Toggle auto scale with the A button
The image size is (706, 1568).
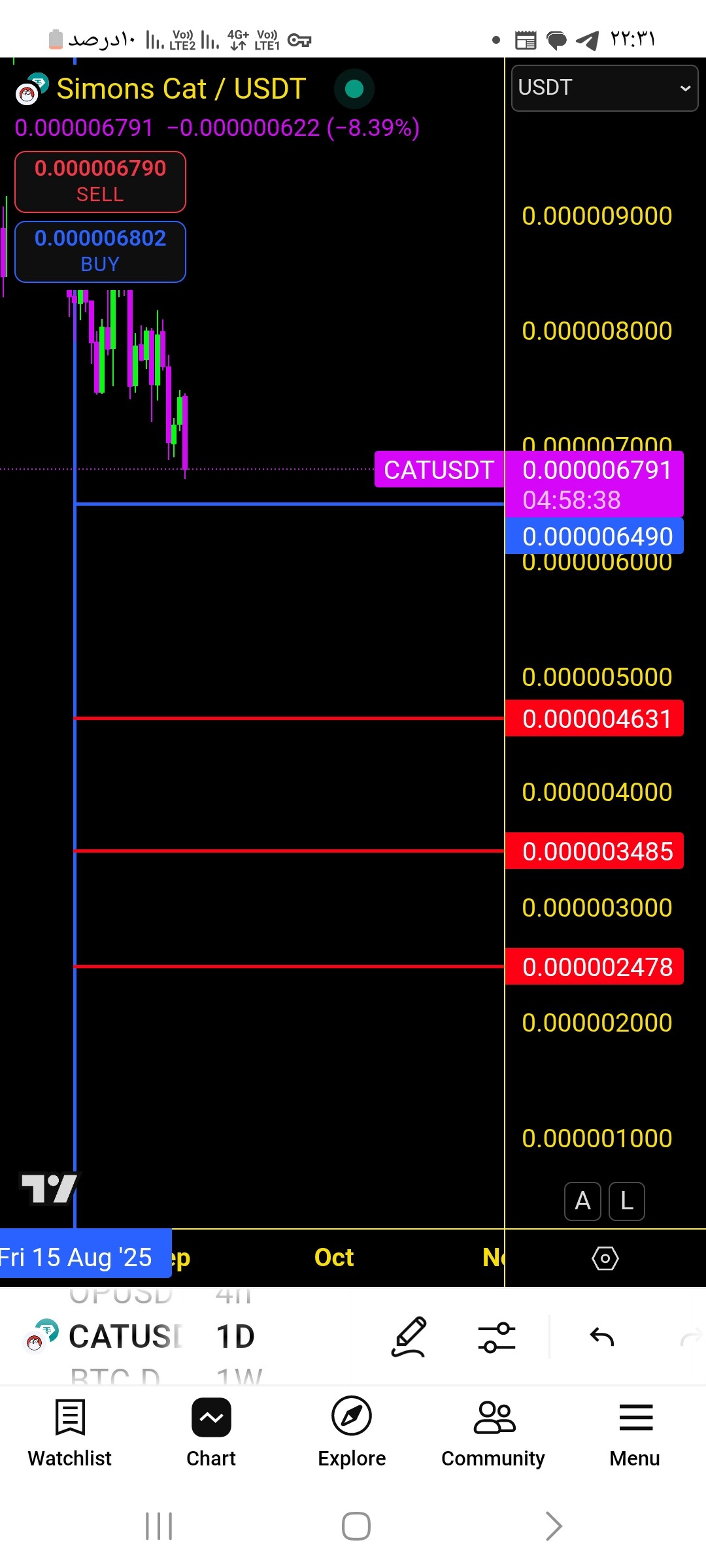pyautogui.click(x=582, y=1201)
